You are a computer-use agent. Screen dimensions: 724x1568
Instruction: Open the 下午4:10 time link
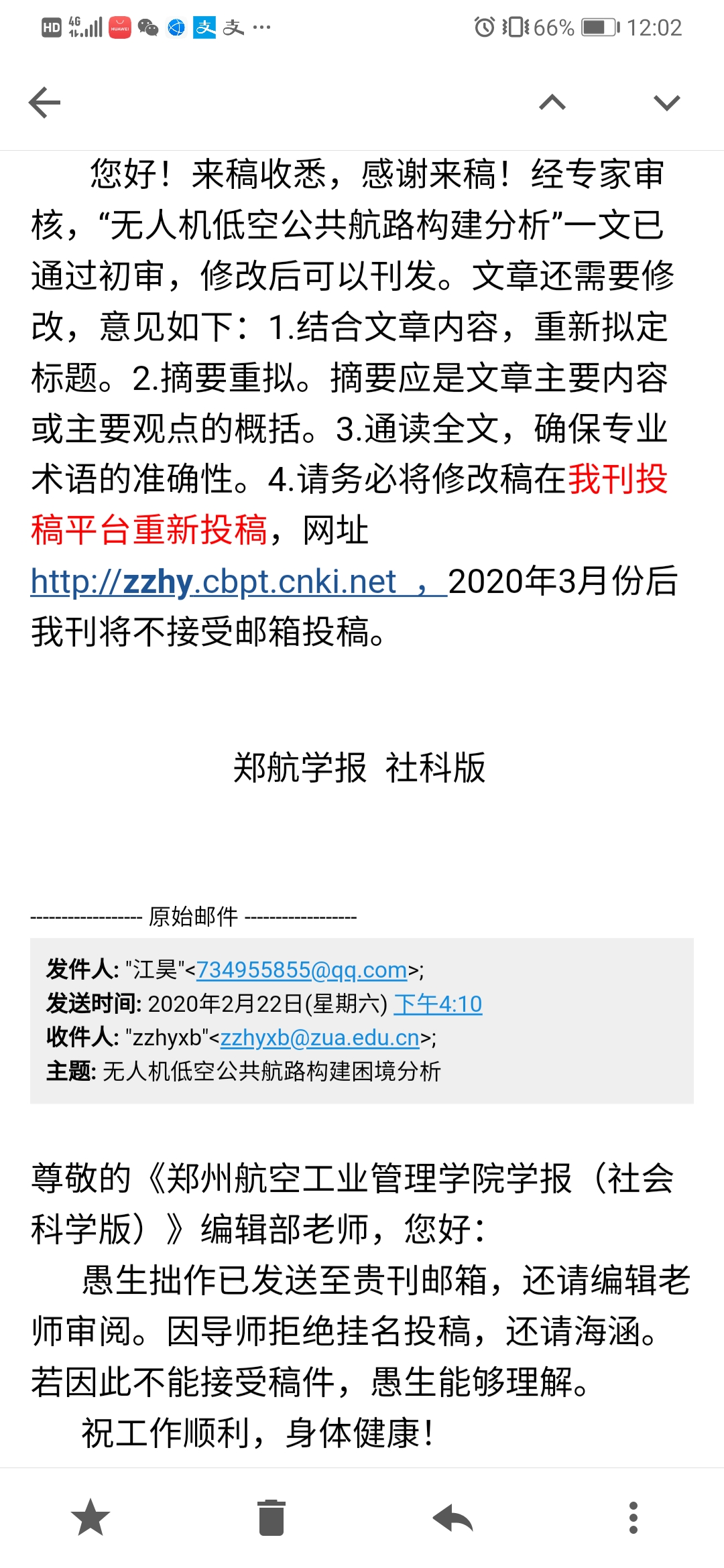tap(438, 1004)
